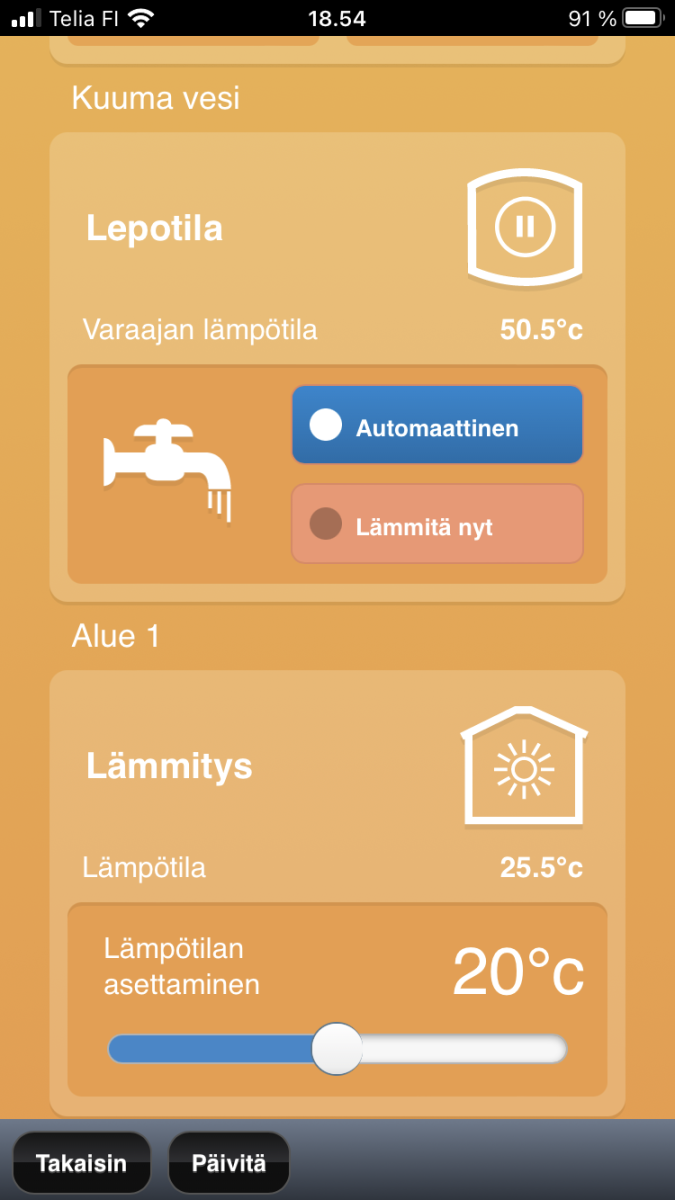The height and width of the screenshot is (1200, 675).
Task: Choose the Lämmitä nyt option
Action: 437,525
